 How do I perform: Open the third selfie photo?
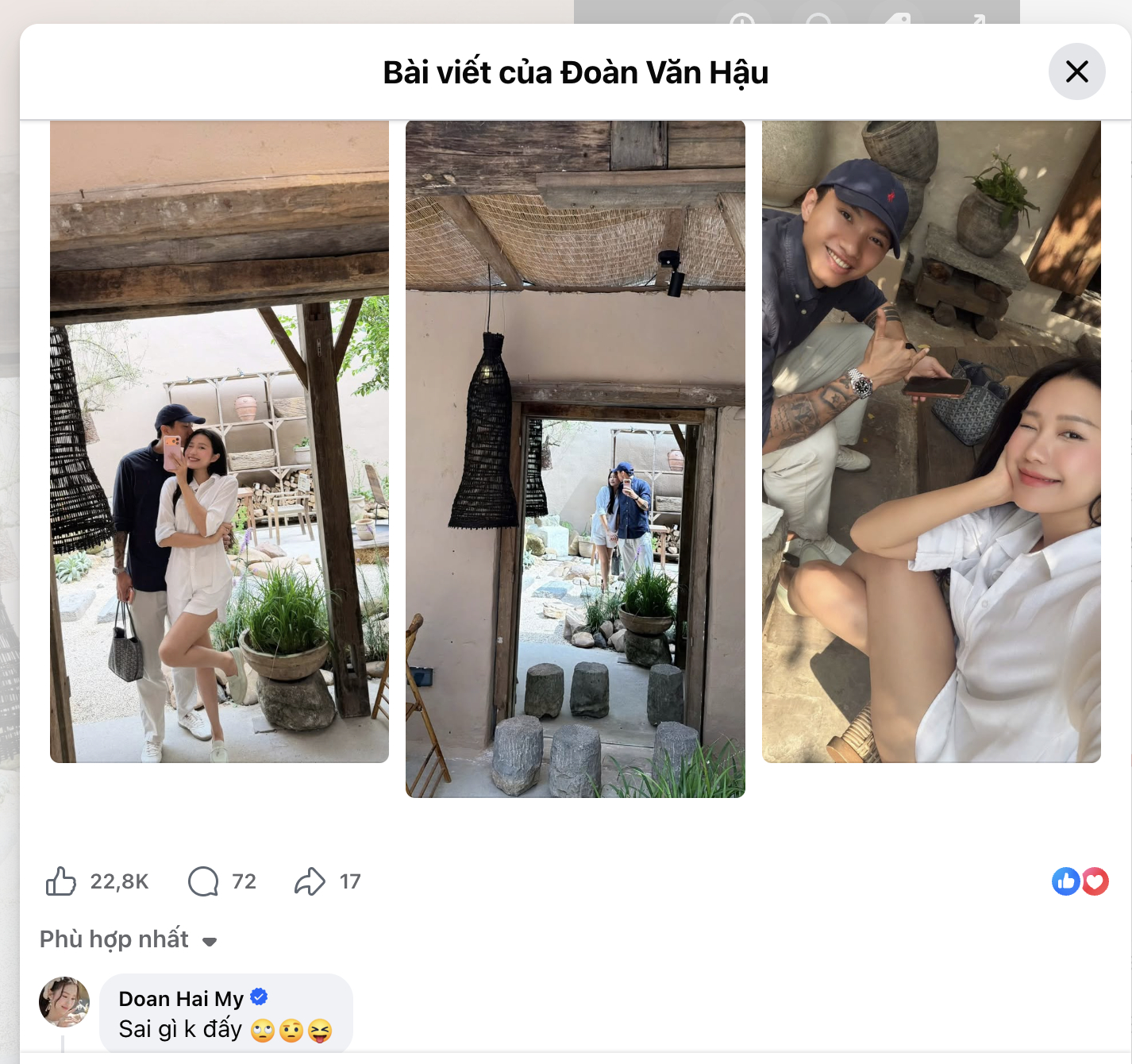(x=931, y=441)
